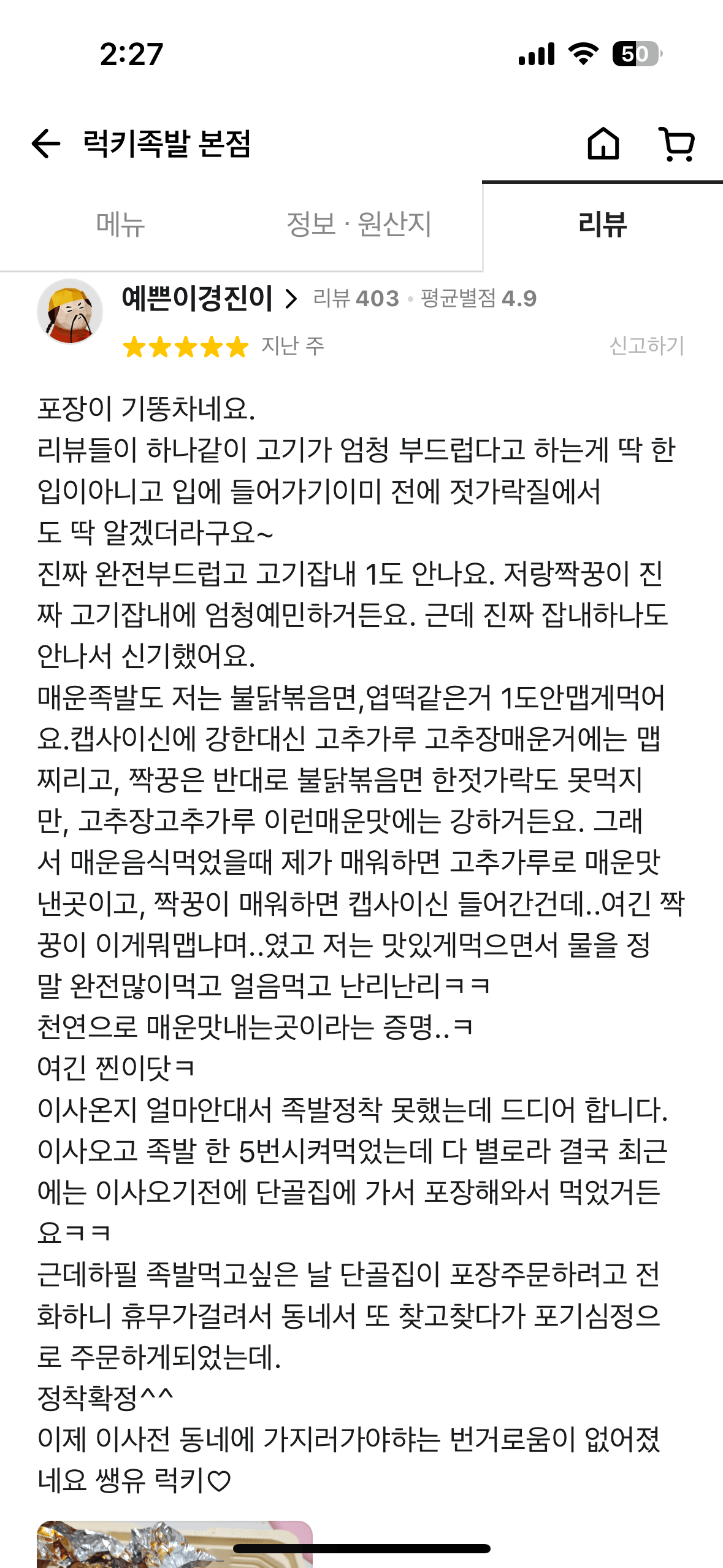Report this review via 신고하기
This screenshot has width=723, height=1568.
[x=646, y=345]
